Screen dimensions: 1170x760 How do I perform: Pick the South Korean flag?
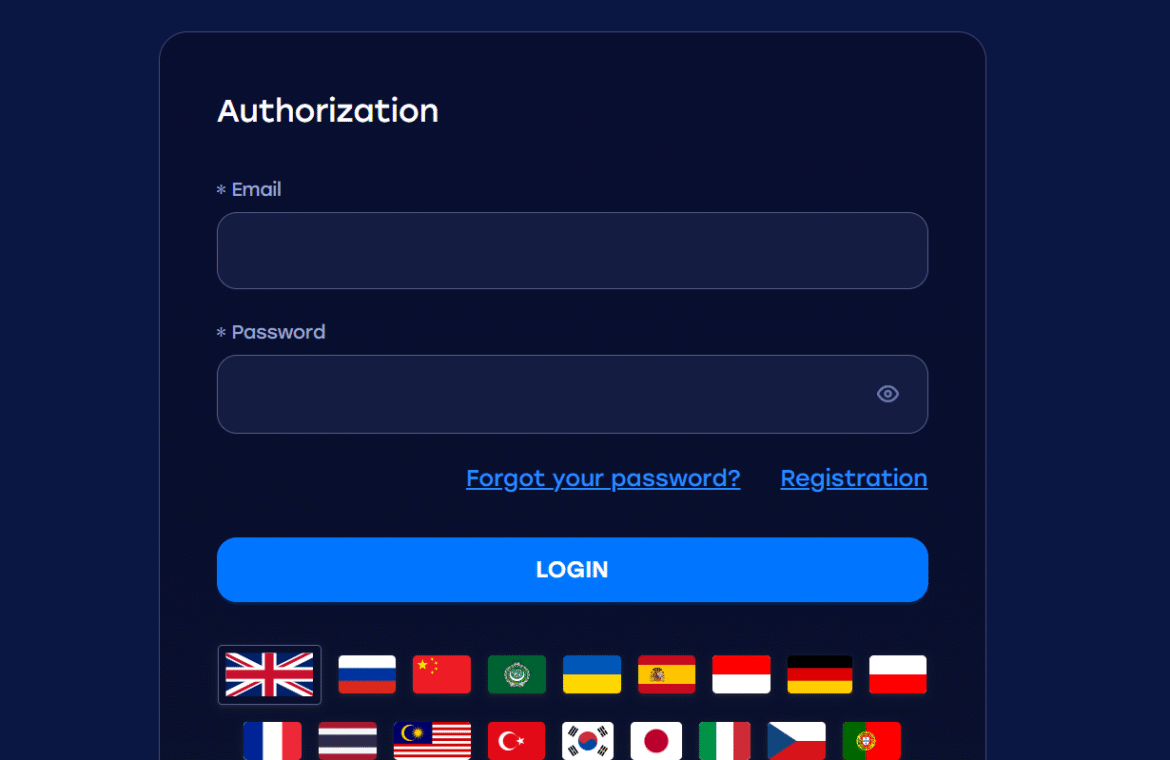tap(588, 741)
